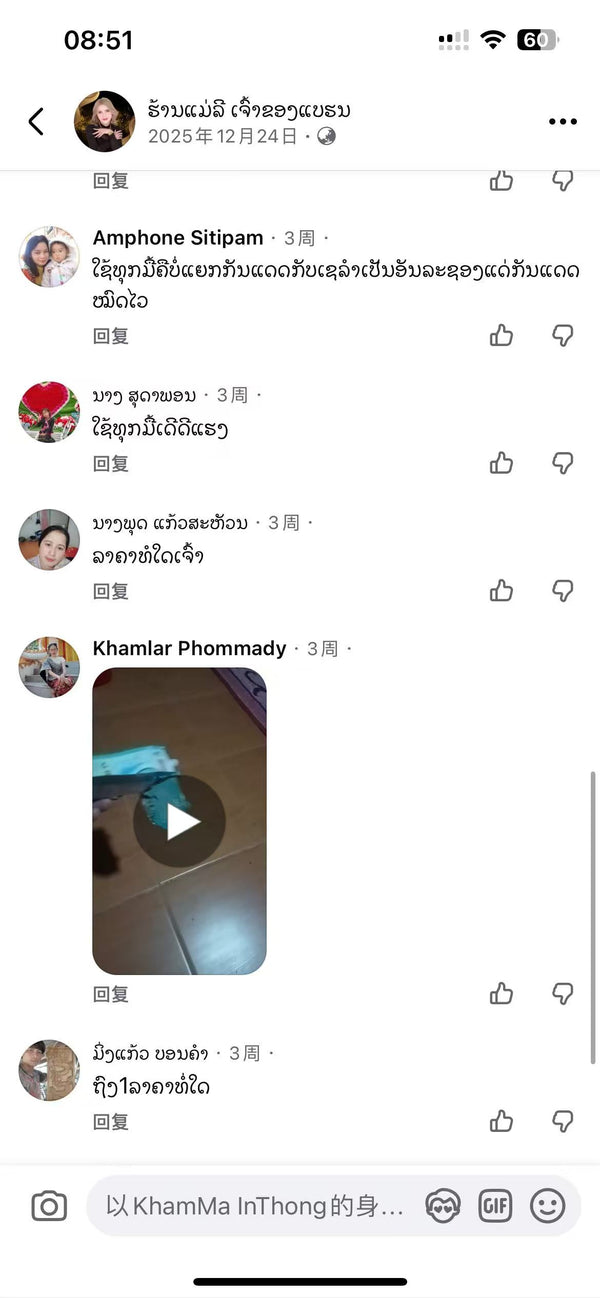
Task: Like นาง สุดาพอน's comment
Action: pos(501,463)
